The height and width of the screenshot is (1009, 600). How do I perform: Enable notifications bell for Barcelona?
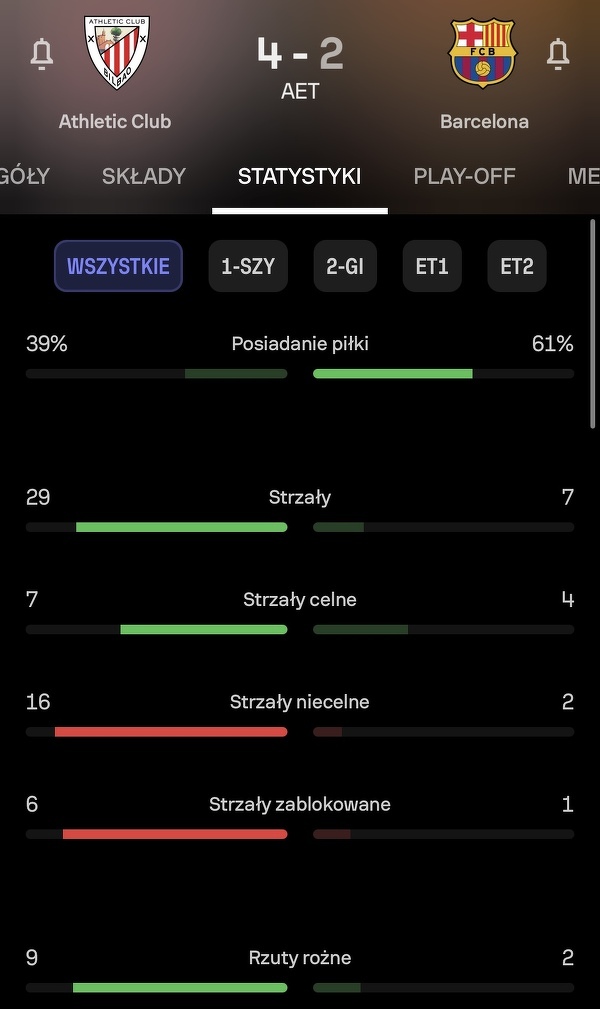point(558,54)
